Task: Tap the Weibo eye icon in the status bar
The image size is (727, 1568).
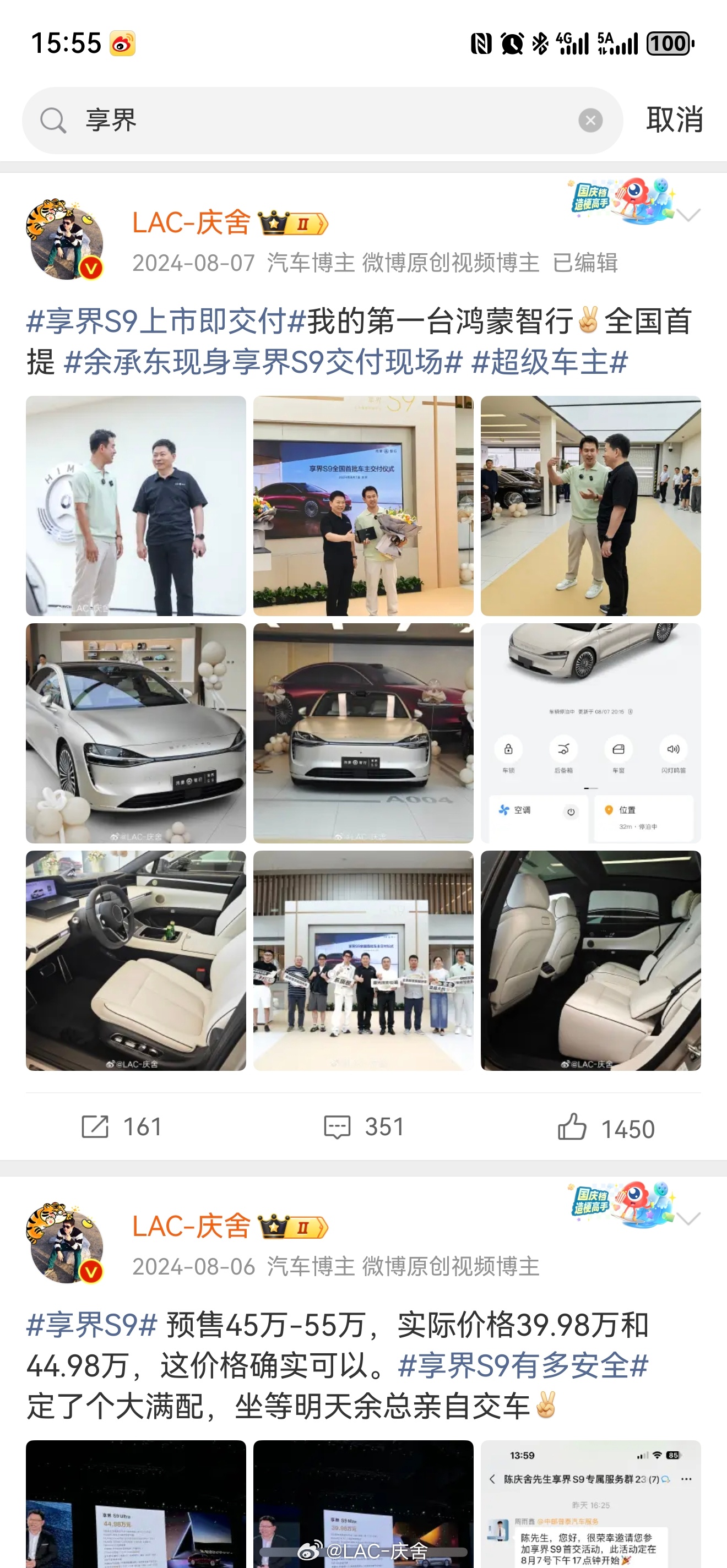Action: (122, 42)
